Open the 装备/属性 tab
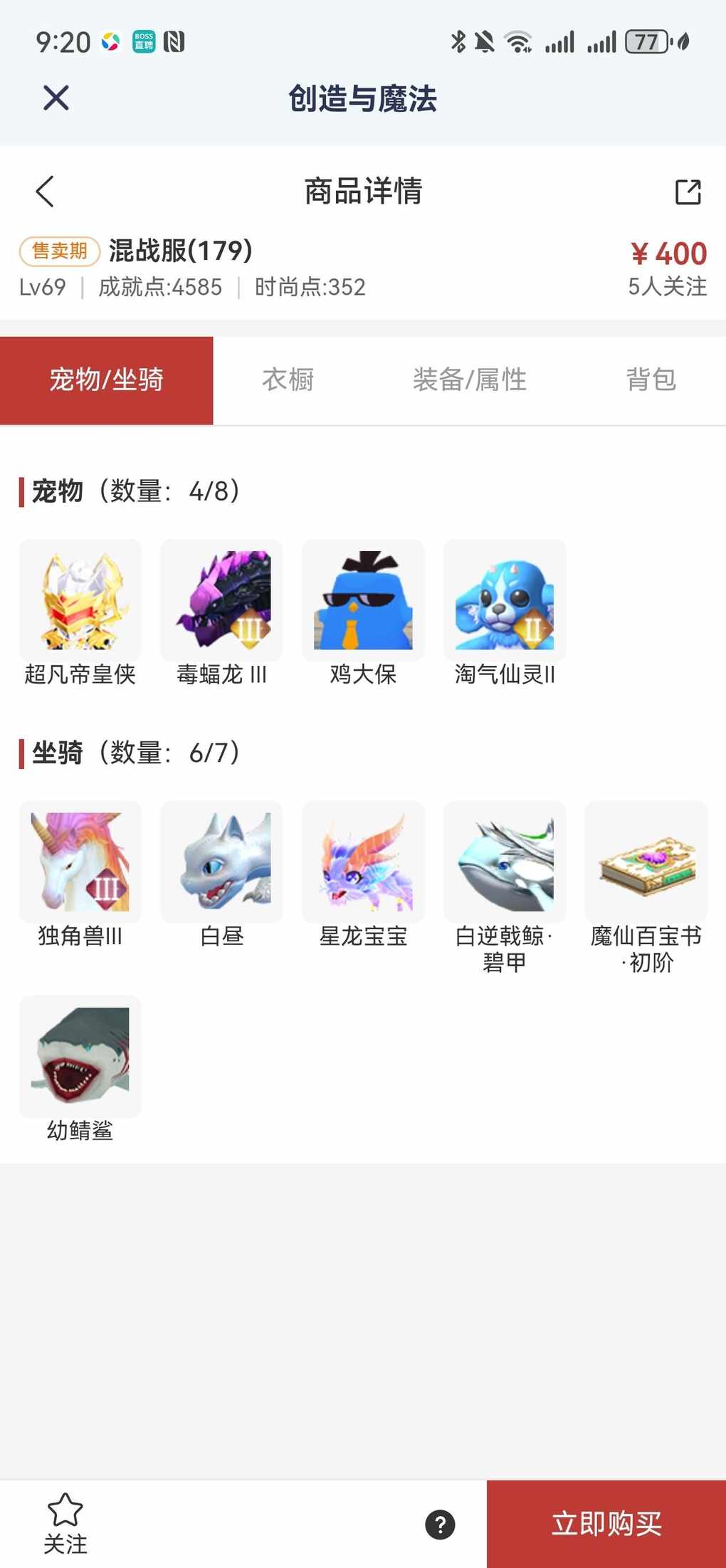The image size is (726, 1568). [469, 380]
